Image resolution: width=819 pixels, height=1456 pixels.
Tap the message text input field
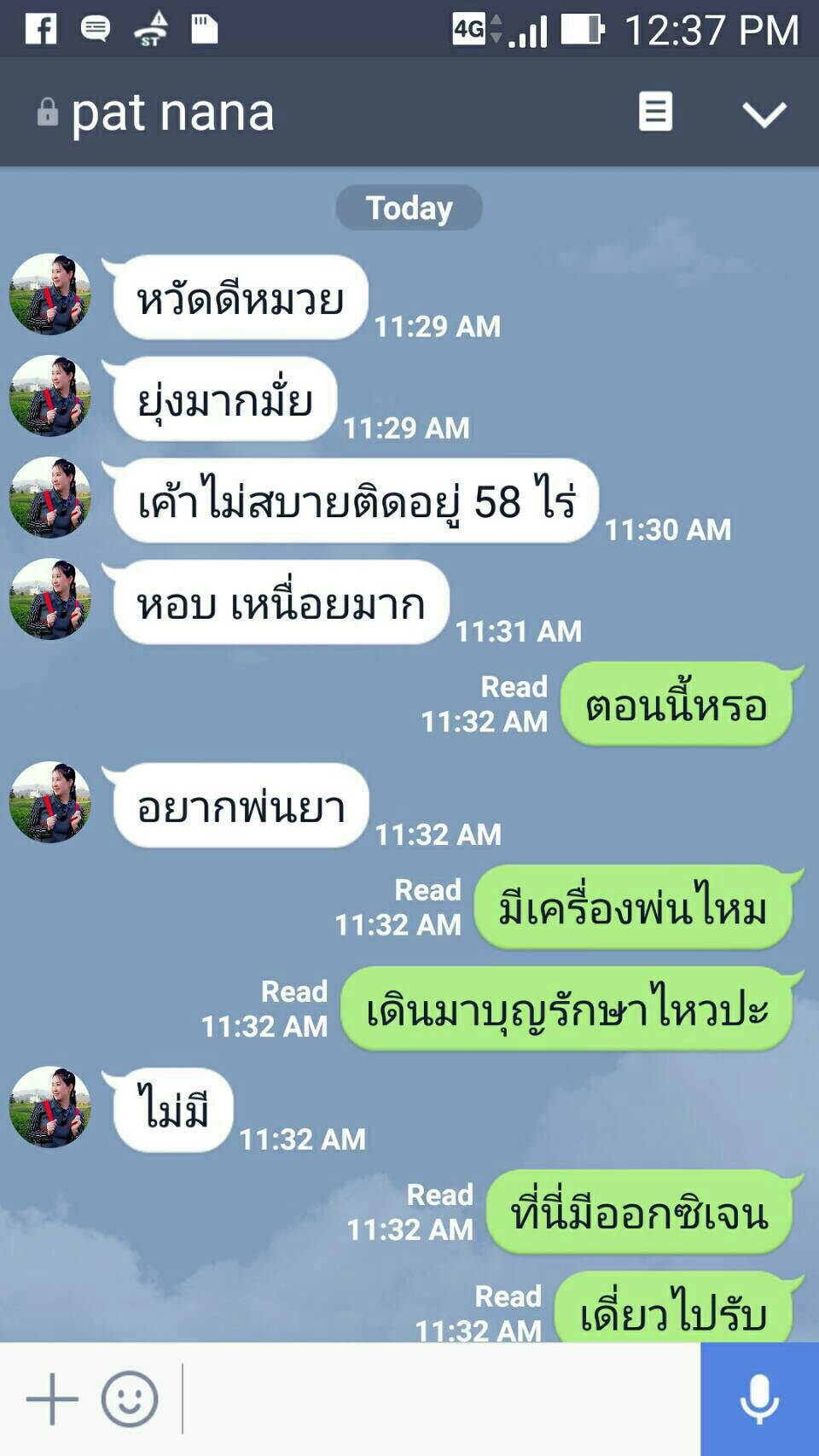point(439,1399)
